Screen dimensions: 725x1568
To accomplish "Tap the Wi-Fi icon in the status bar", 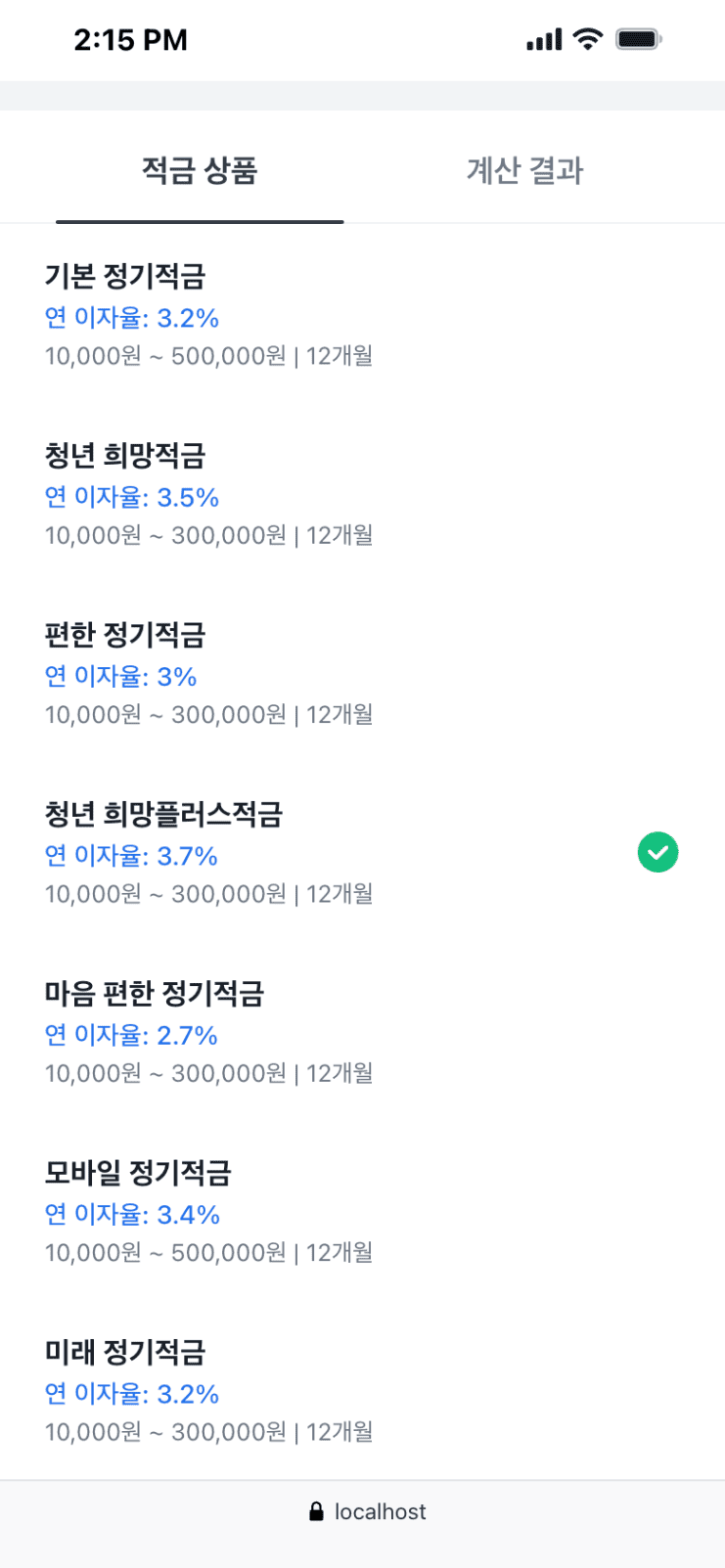I will coord(587,39).
